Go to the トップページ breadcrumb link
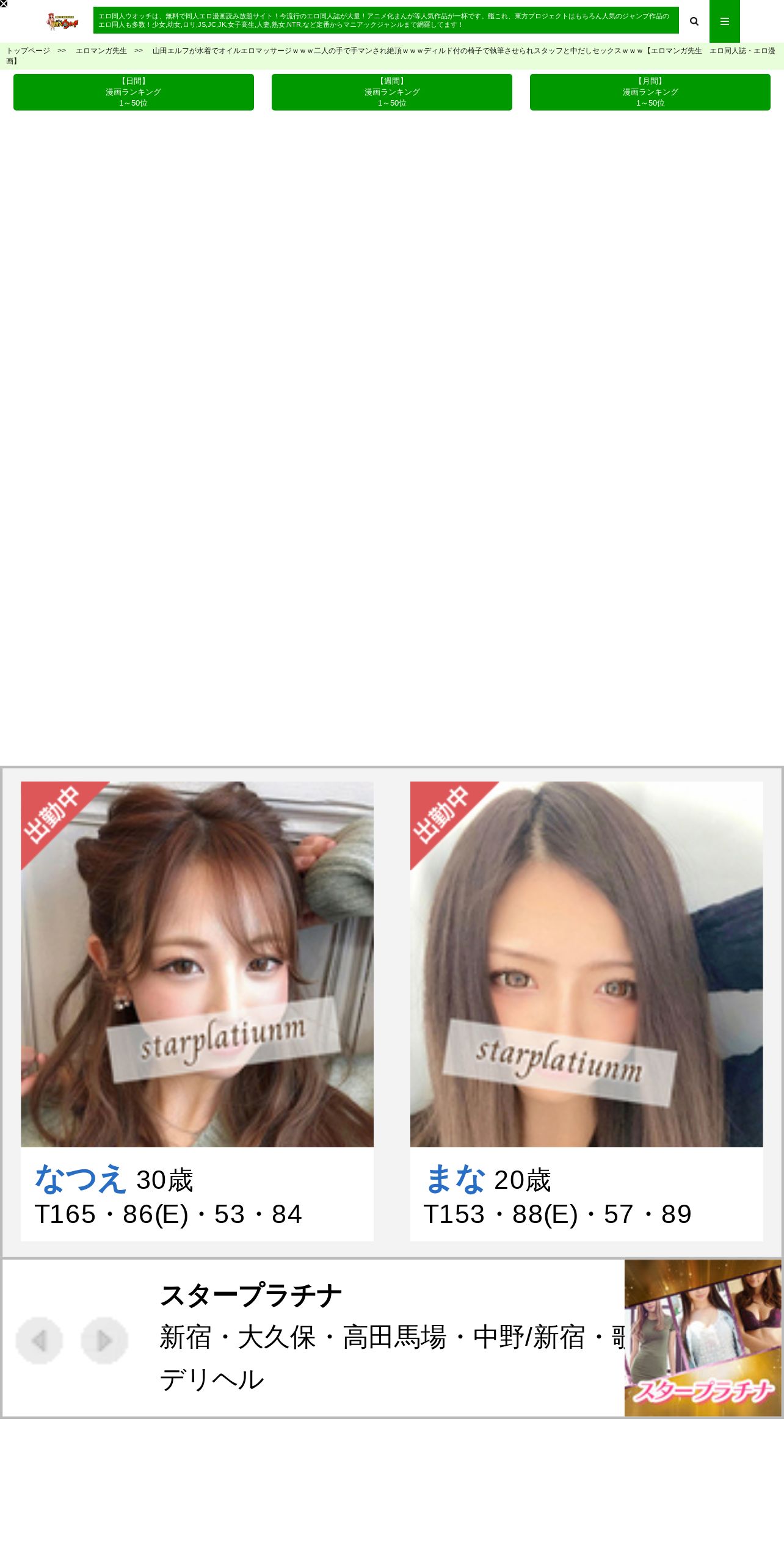This screenshot has width=784, height=1568. 28,51
